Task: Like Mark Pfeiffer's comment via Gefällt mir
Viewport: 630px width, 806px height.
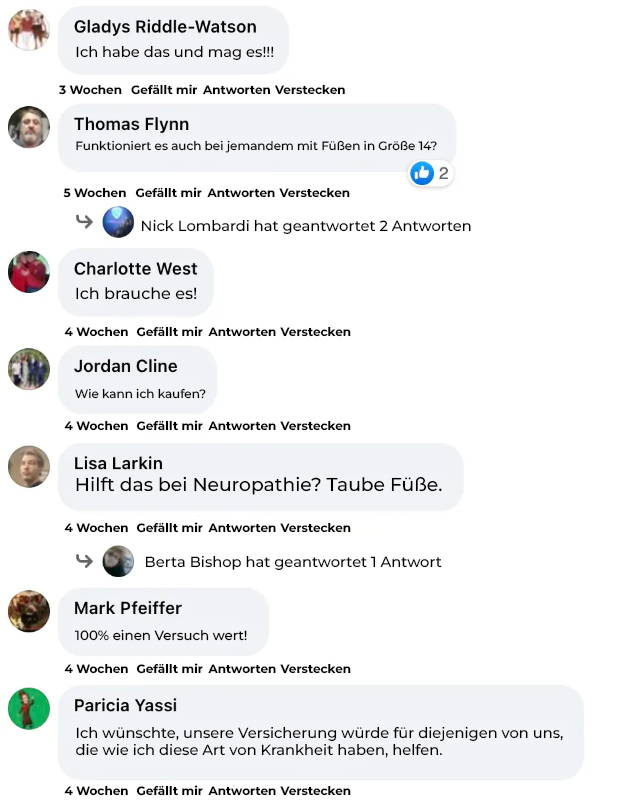Action: (169, 669)
